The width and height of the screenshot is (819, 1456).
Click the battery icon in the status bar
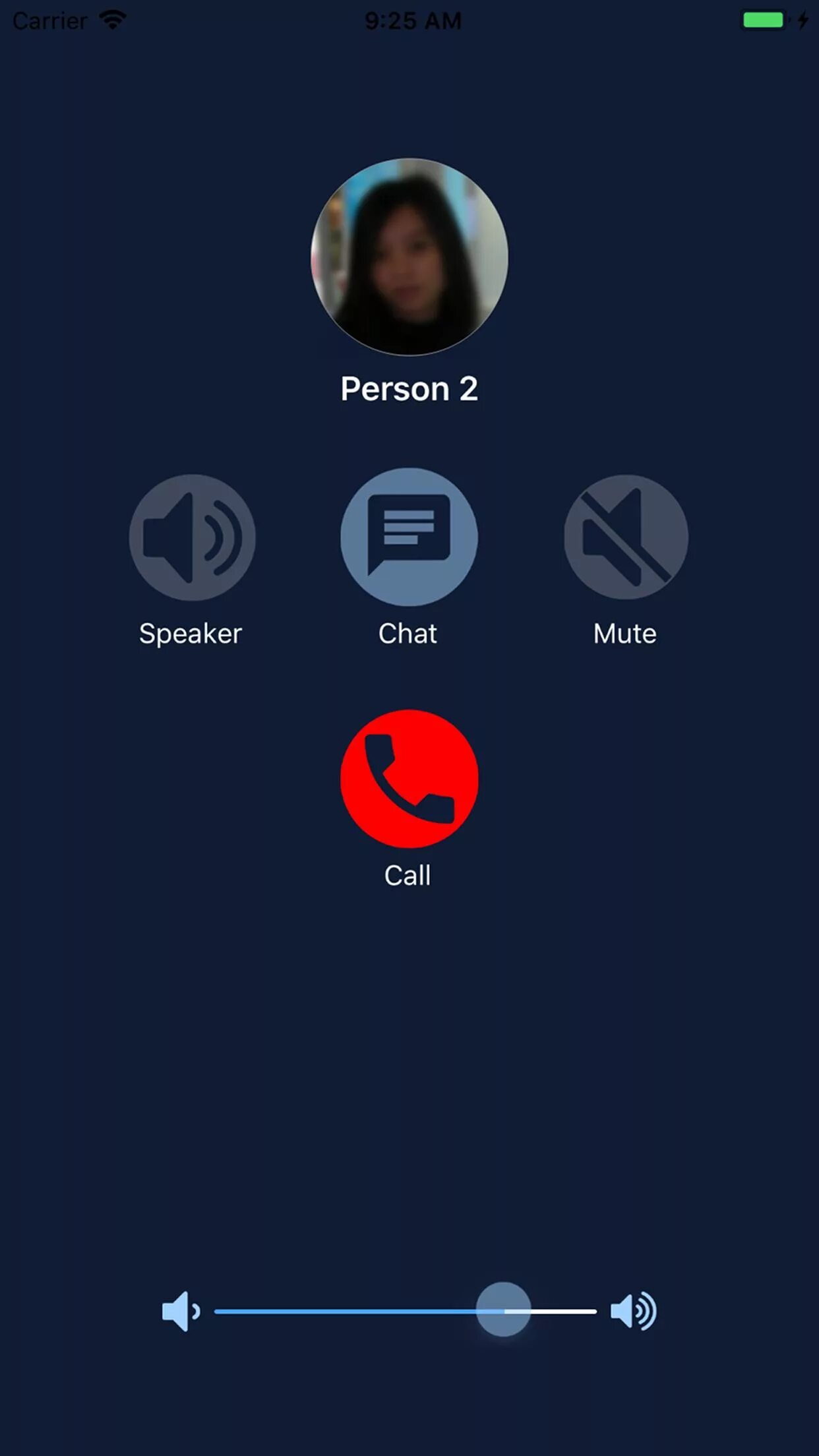click(763, 20)
